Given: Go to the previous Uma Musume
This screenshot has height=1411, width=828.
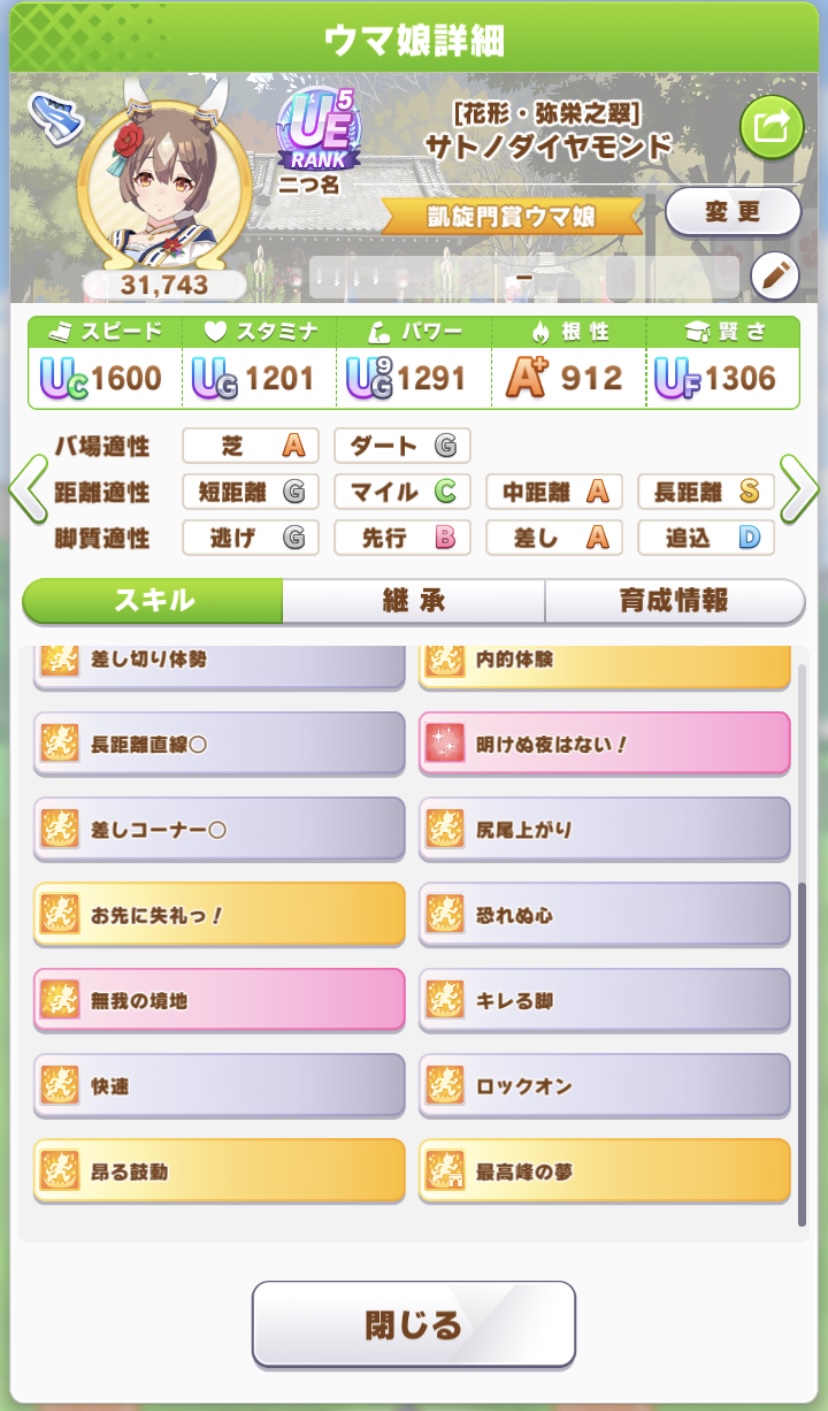Looking at the screenshot, I should pos(28,489).
